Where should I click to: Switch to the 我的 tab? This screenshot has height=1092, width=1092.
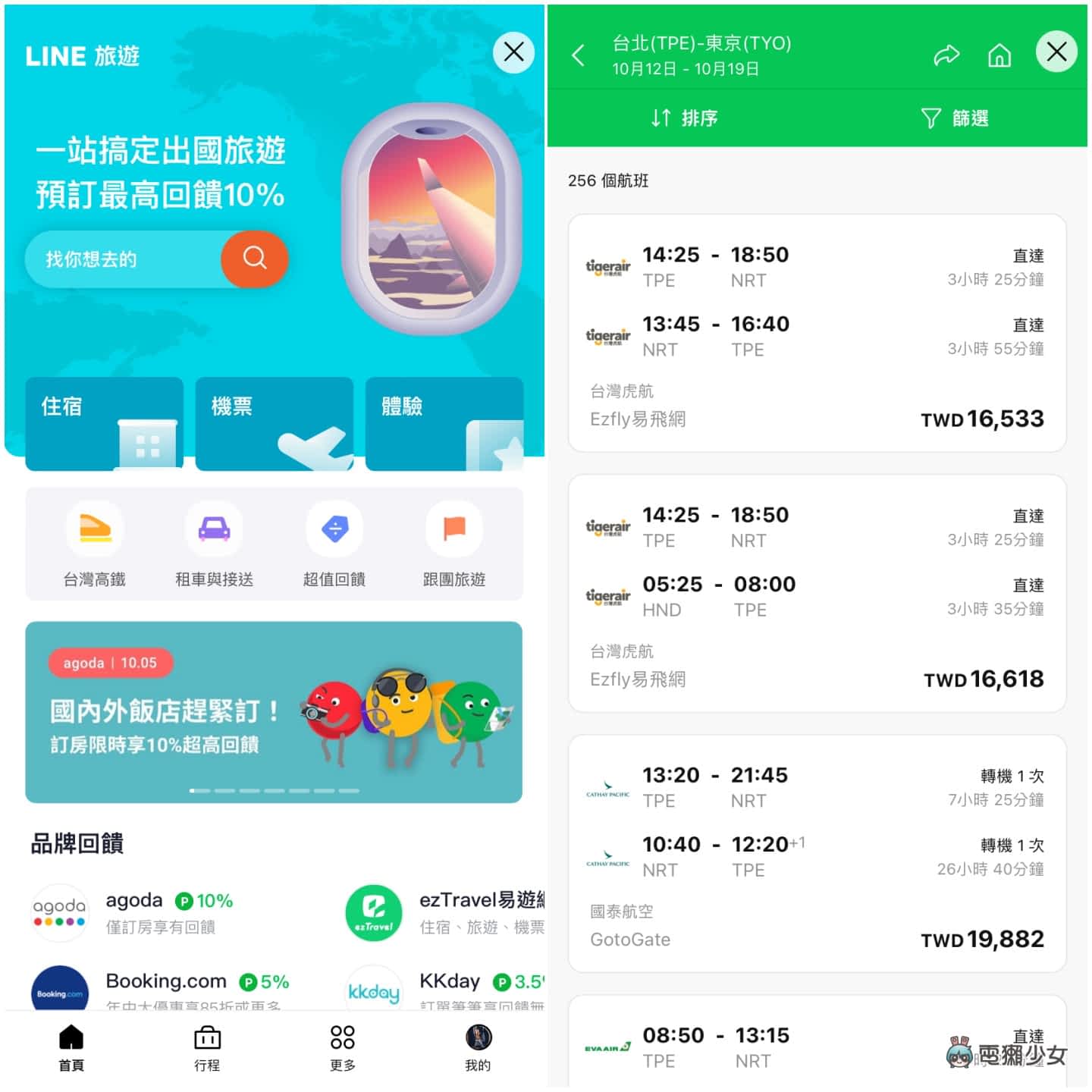tap(478, 1048)
